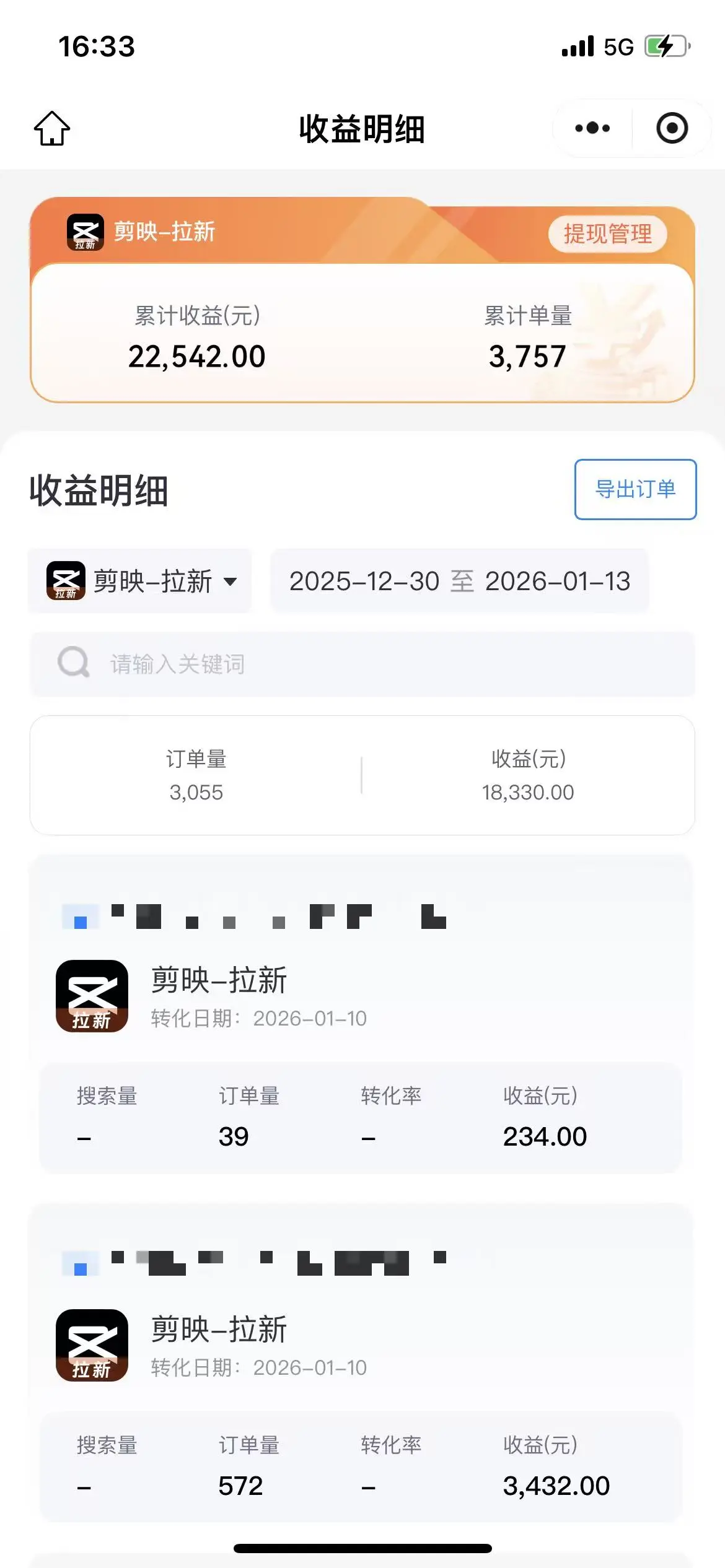725x1568 pixels.
Task: Change the 2025-12-30 至 2026-01-13 date range
Action: coord(459,581)
